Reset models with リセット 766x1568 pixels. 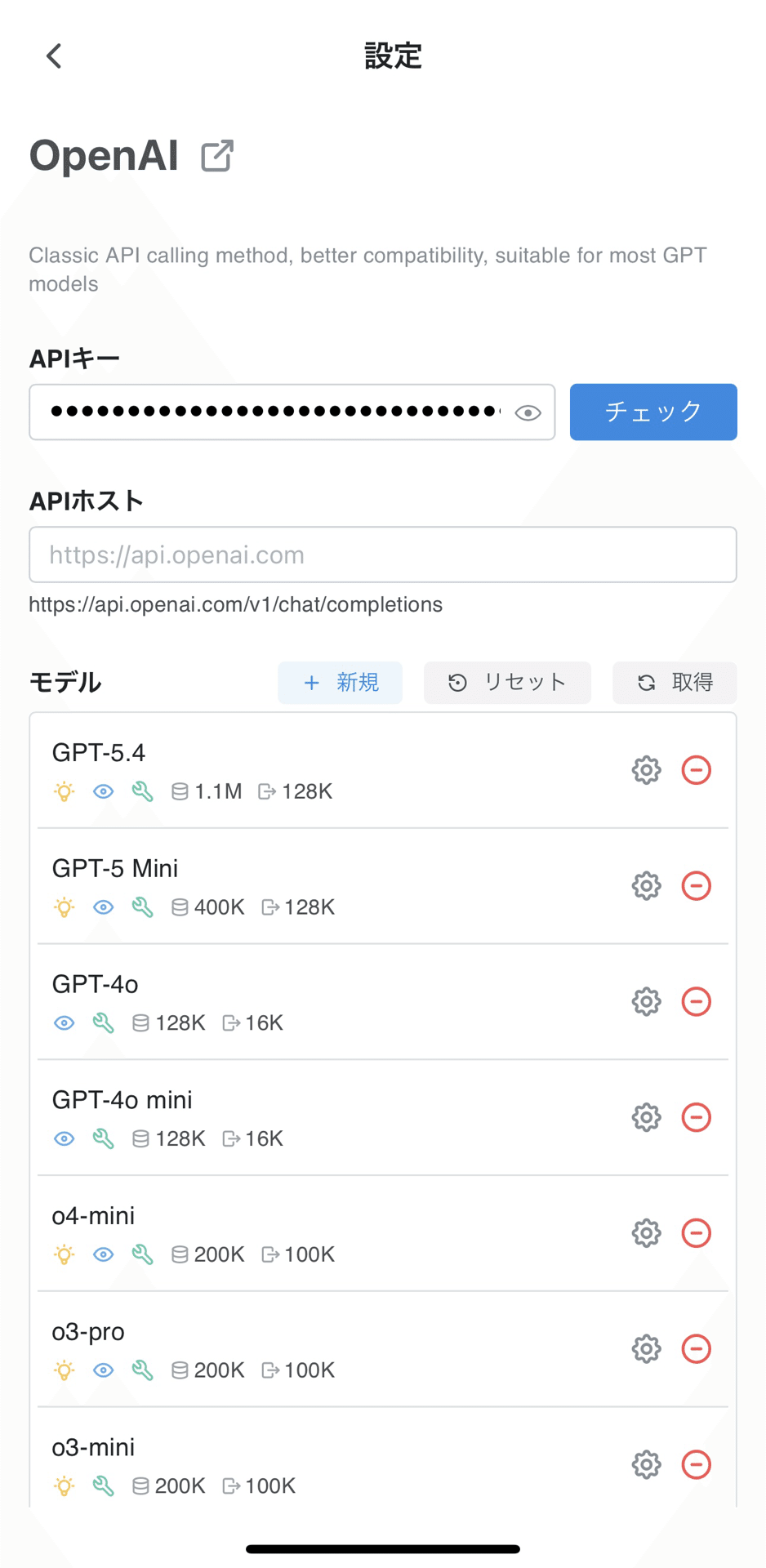point(506,683)
